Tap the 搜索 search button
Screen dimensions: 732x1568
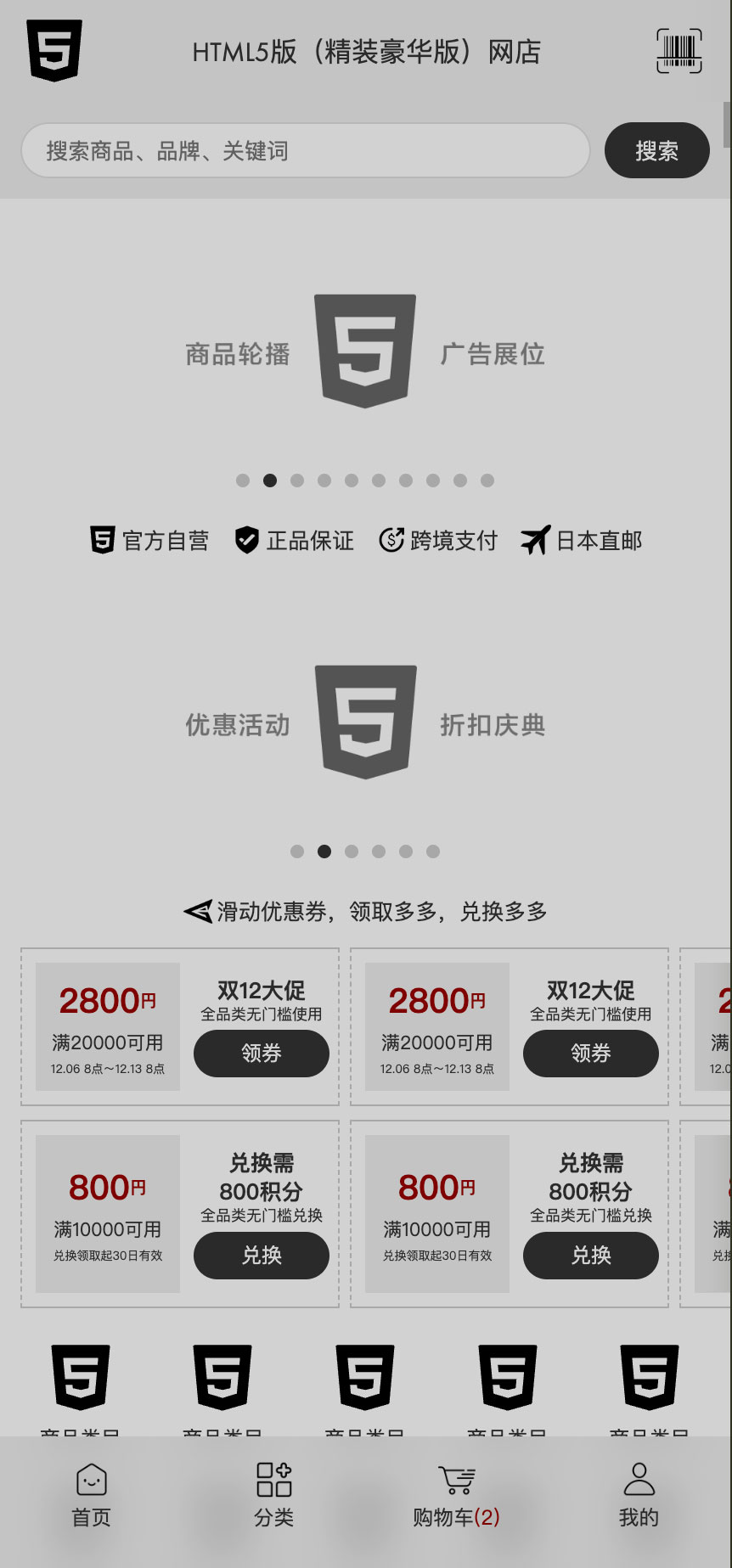656,151
